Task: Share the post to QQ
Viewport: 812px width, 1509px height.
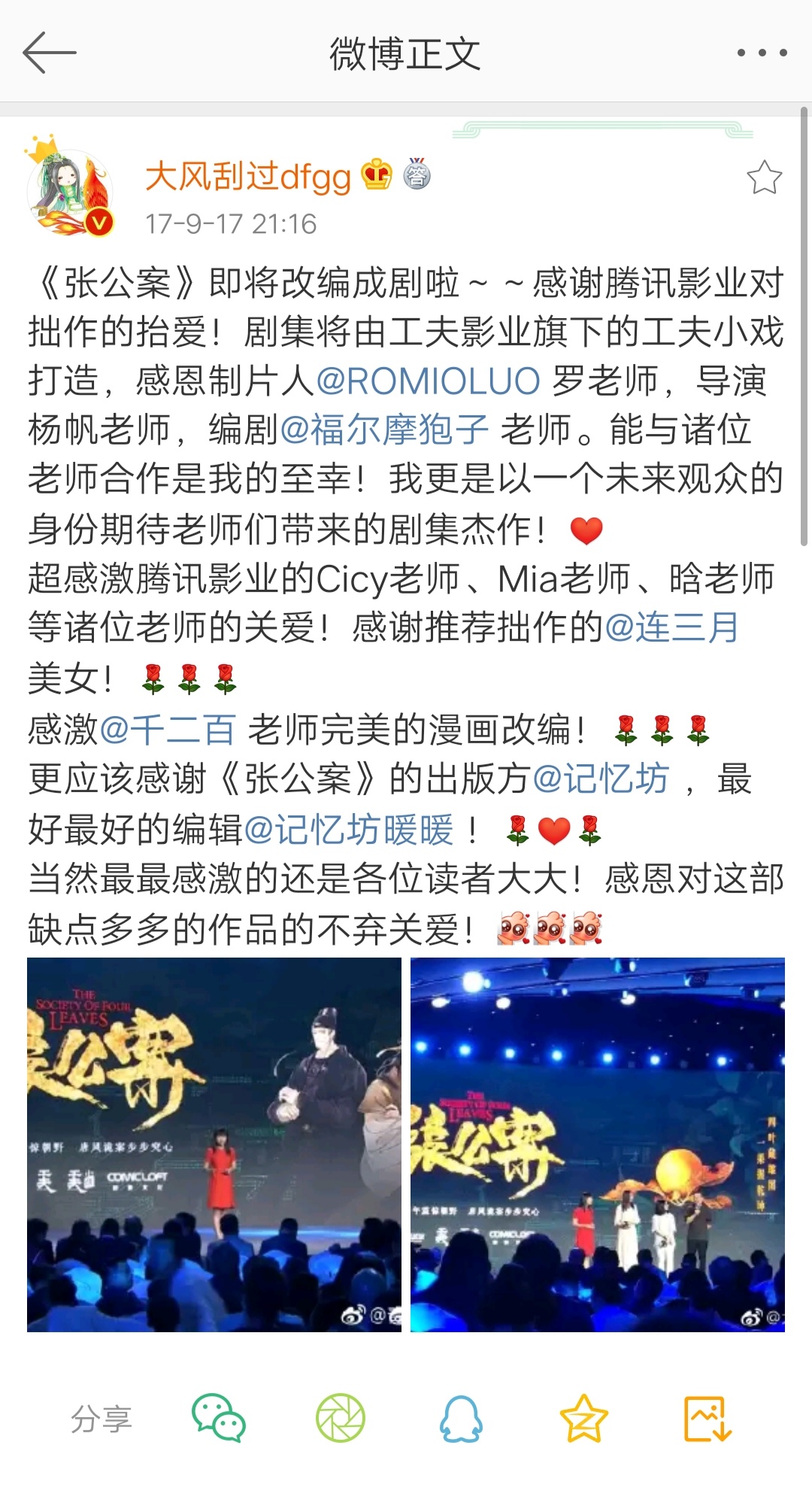Action: (460, 1418)
